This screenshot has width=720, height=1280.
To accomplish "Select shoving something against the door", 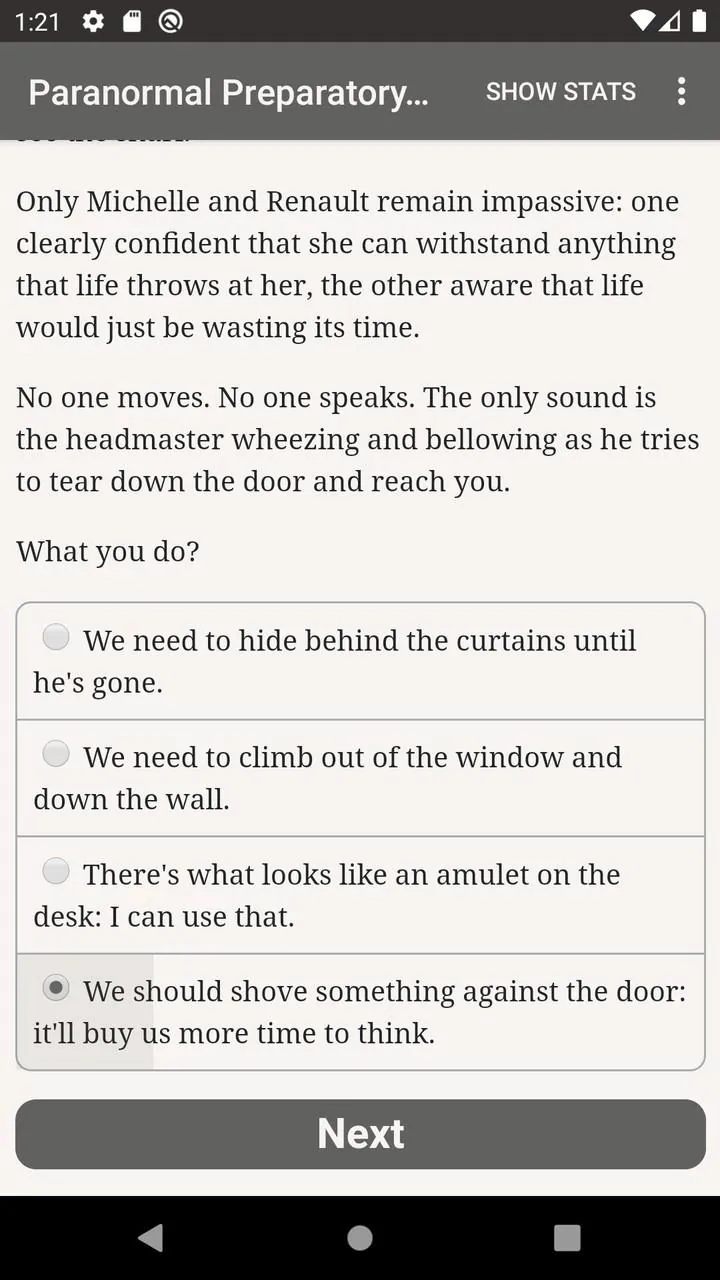I will click(x=361, y=1012).
